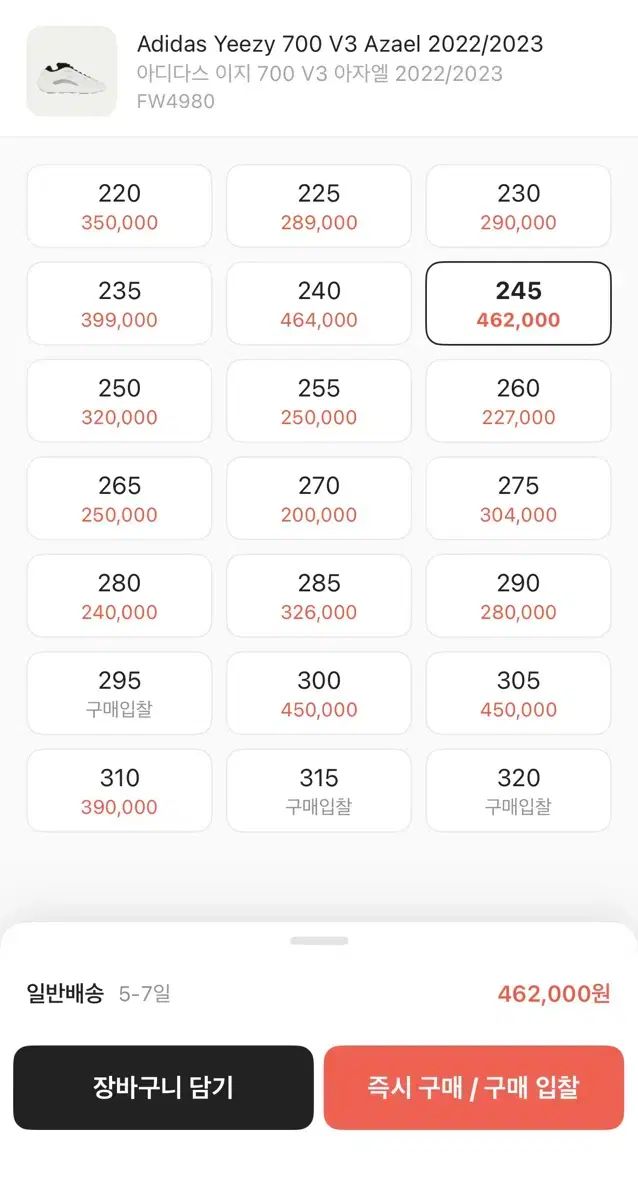
Task: Add to cart with 장바구니 담기
Action: click(163, 1088)
